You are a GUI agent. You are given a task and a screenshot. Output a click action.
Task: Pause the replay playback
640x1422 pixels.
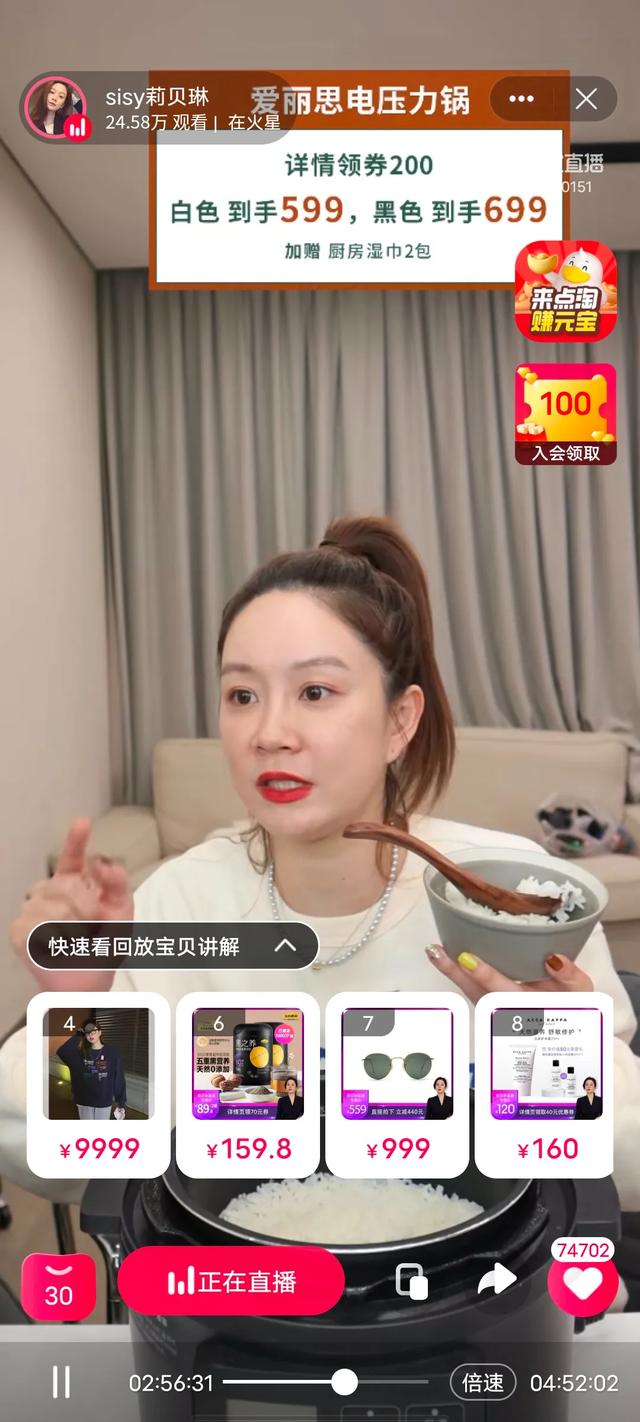61,1382
